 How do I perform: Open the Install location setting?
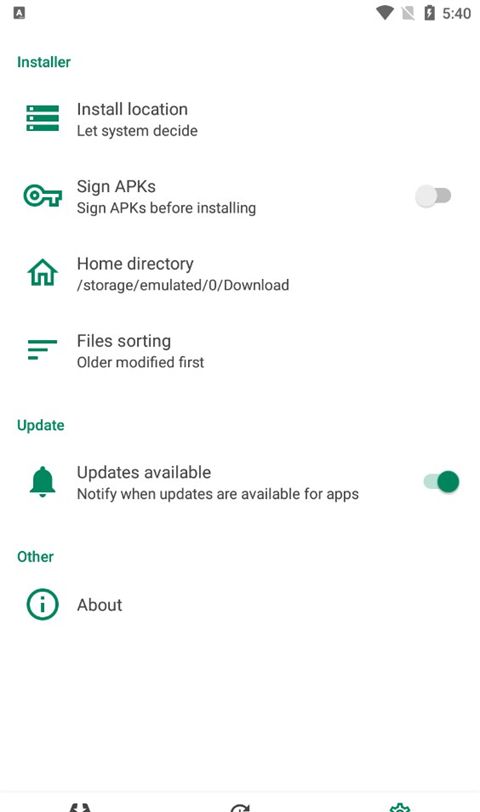[x=240, y=119]
